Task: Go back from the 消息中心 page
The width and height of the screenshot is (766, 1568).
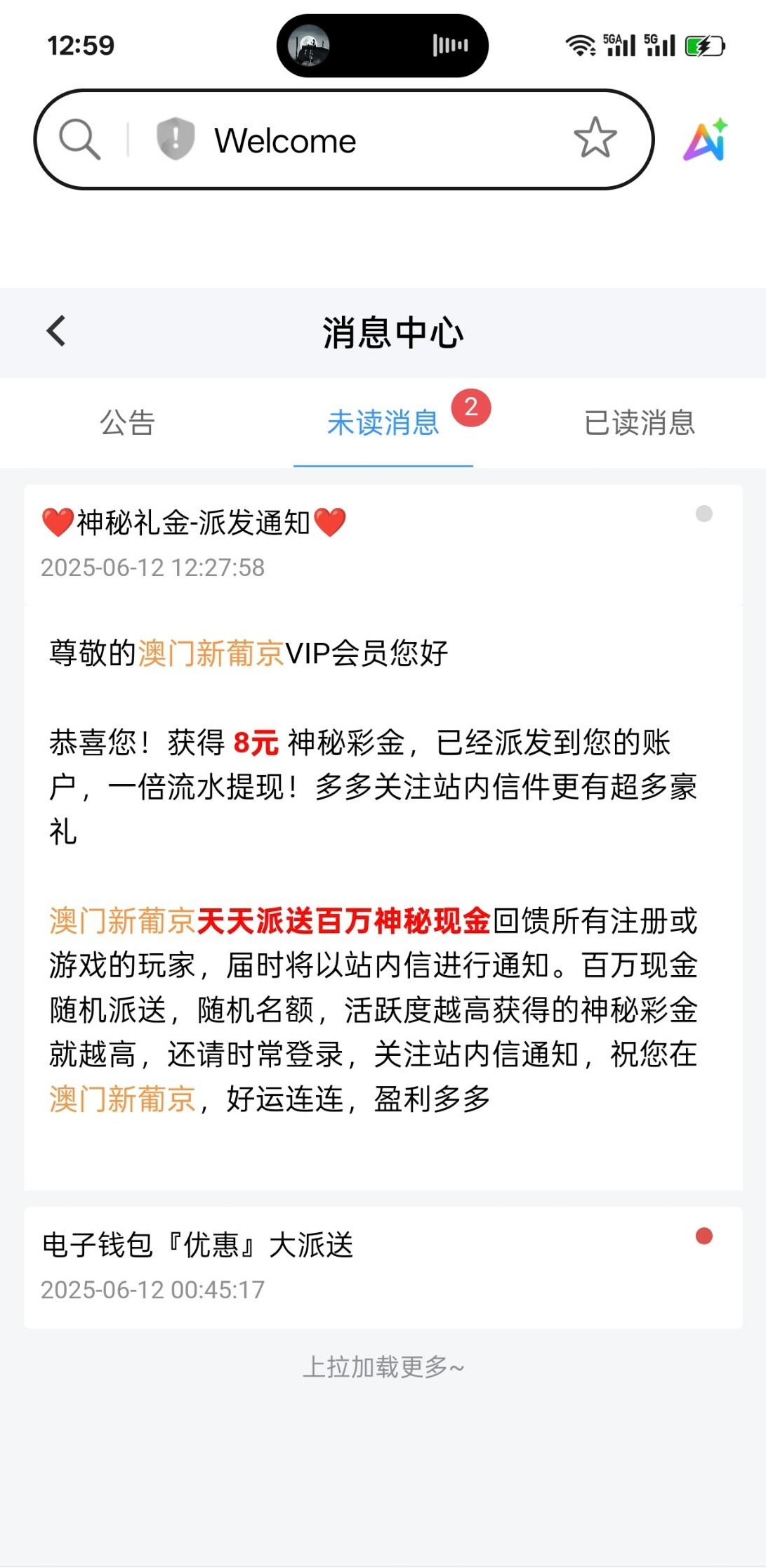Action: pyautogui.click(x=56, y=331)
